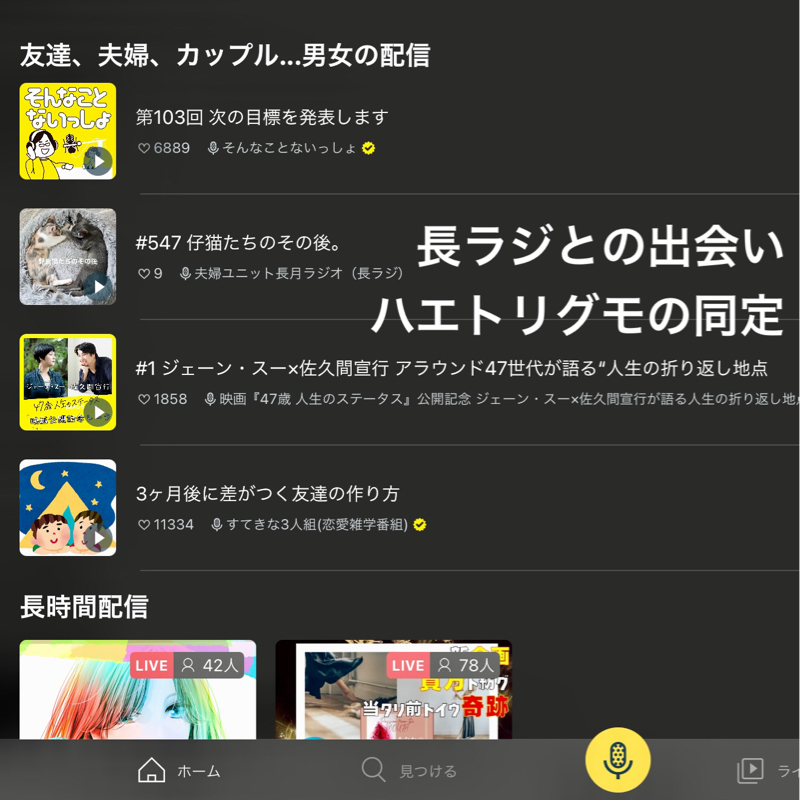
Task: Open 3ヶ月後に差がつく友達の作り方 episode
Action: pyautogui.click(x=268, y=494)
